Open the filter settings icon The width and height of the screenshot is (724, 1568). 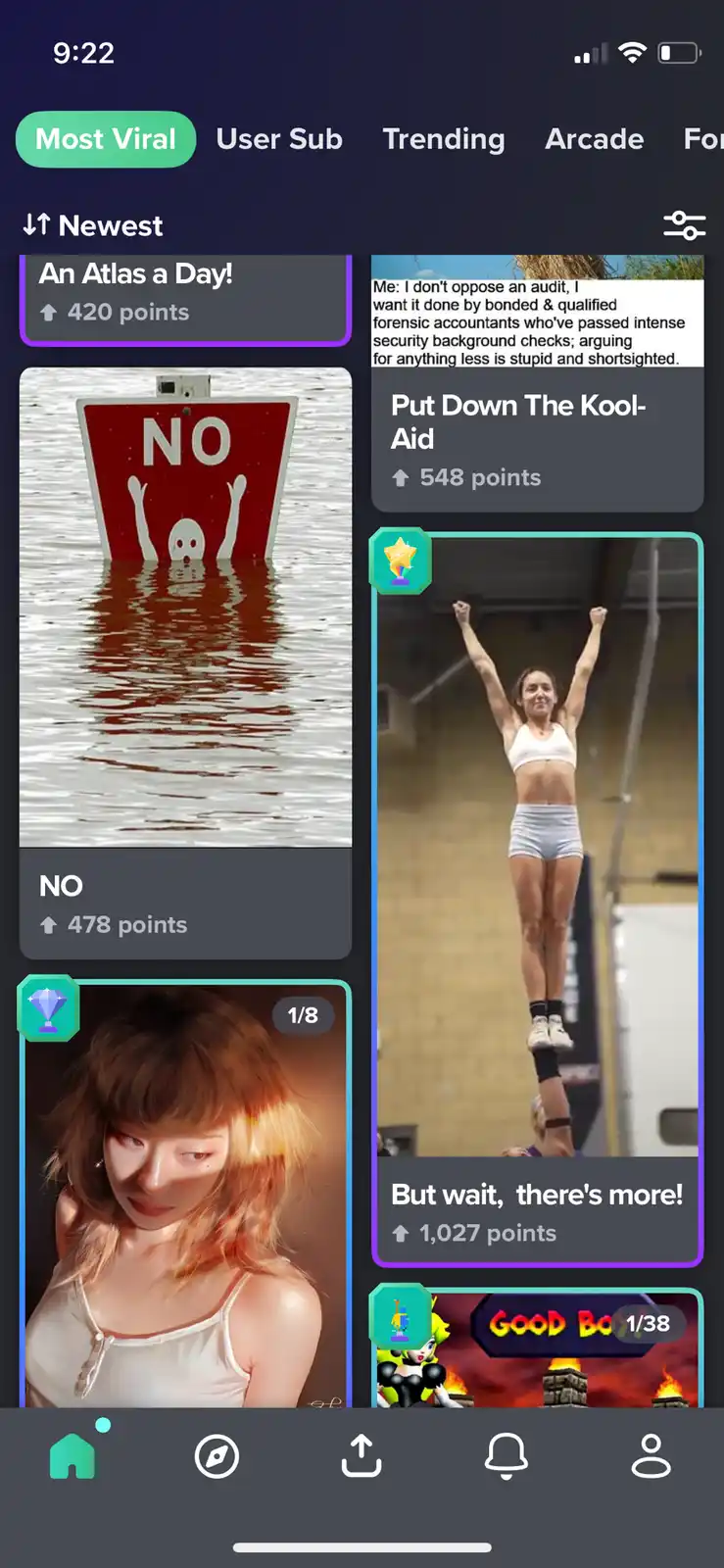click(x=684, y=225)
